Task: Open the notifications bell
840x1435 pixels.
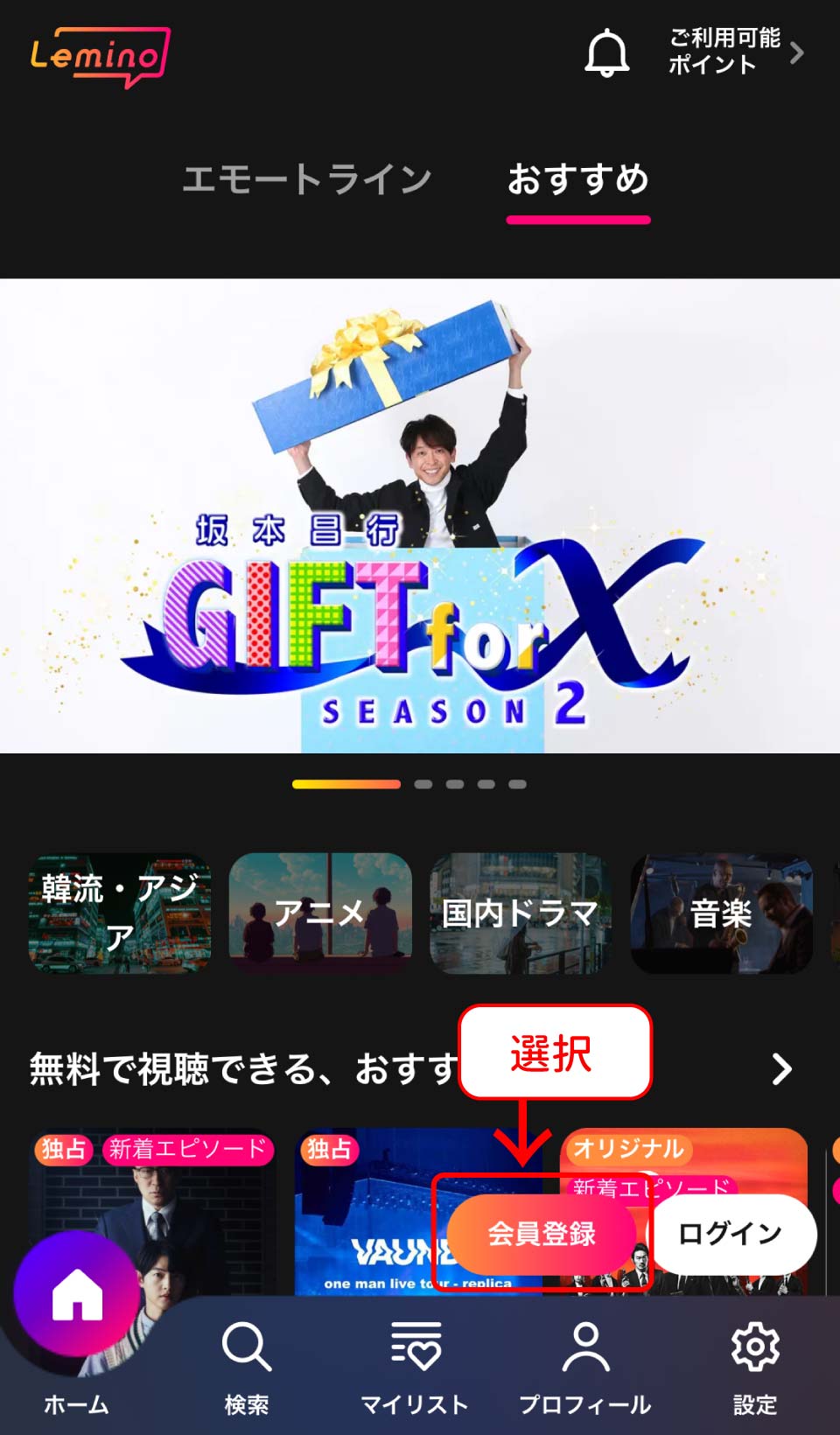Action: click(606, 53)
